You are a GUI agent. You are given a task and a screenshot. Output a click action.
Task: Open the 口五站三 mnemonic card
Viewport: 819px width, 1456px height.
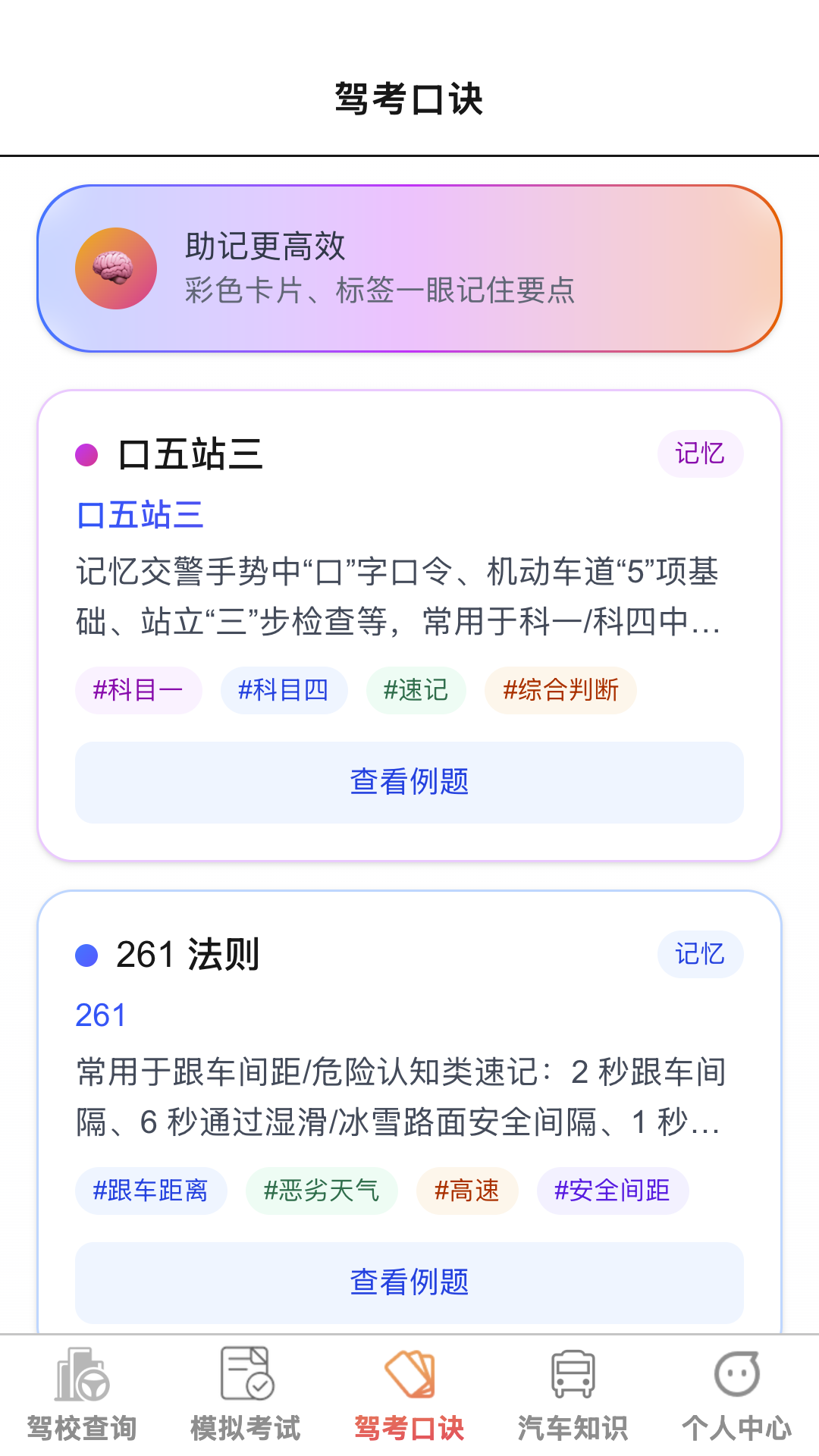click(x=190, y=455)
